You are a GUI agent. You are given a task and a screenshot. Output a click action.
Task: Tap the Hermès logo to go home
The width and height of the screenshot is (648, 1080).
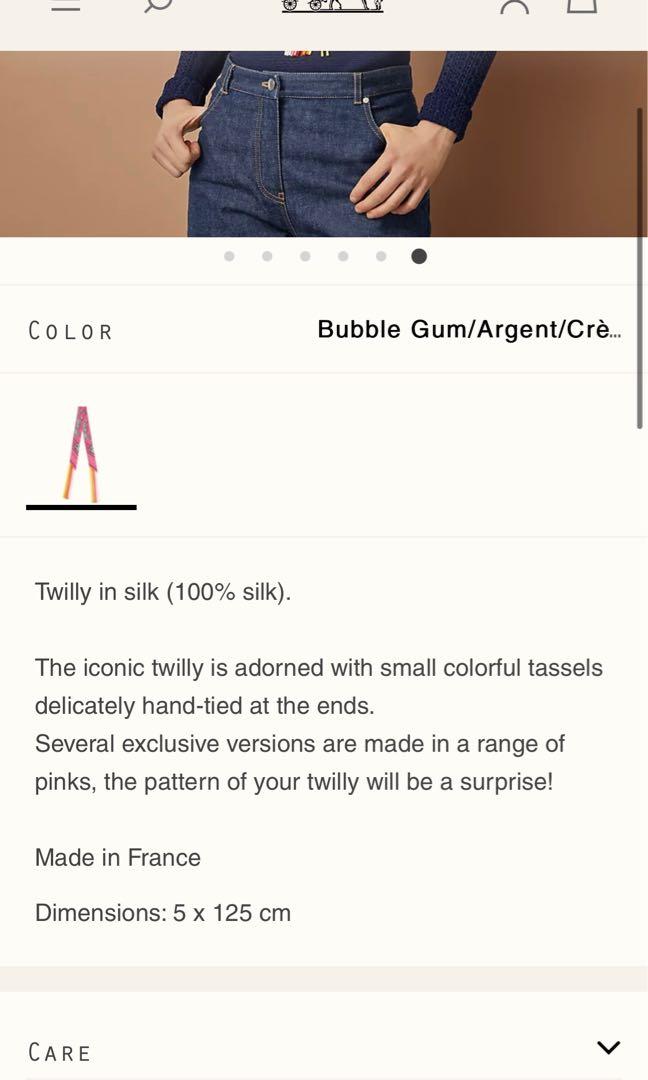tap(332, 5)
